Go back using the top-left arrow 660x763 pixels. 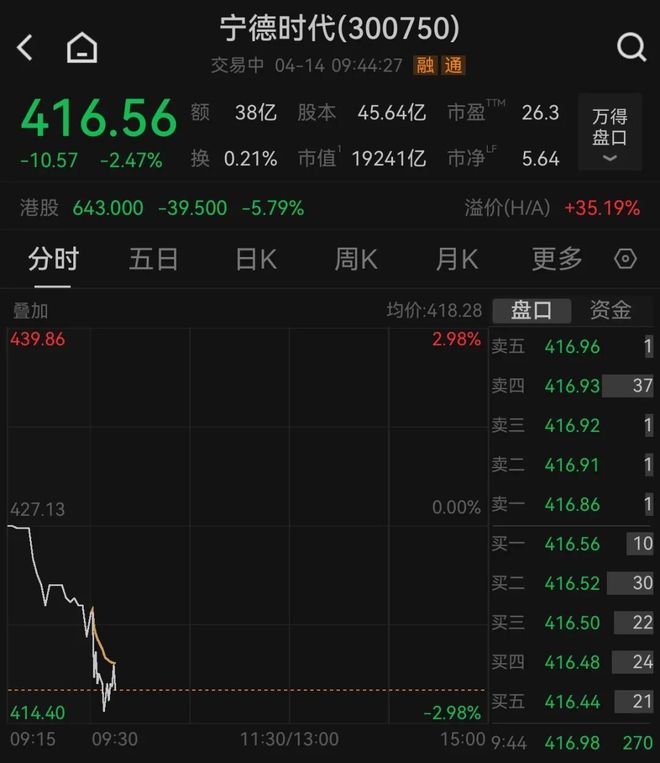click(x=25, y=47)
